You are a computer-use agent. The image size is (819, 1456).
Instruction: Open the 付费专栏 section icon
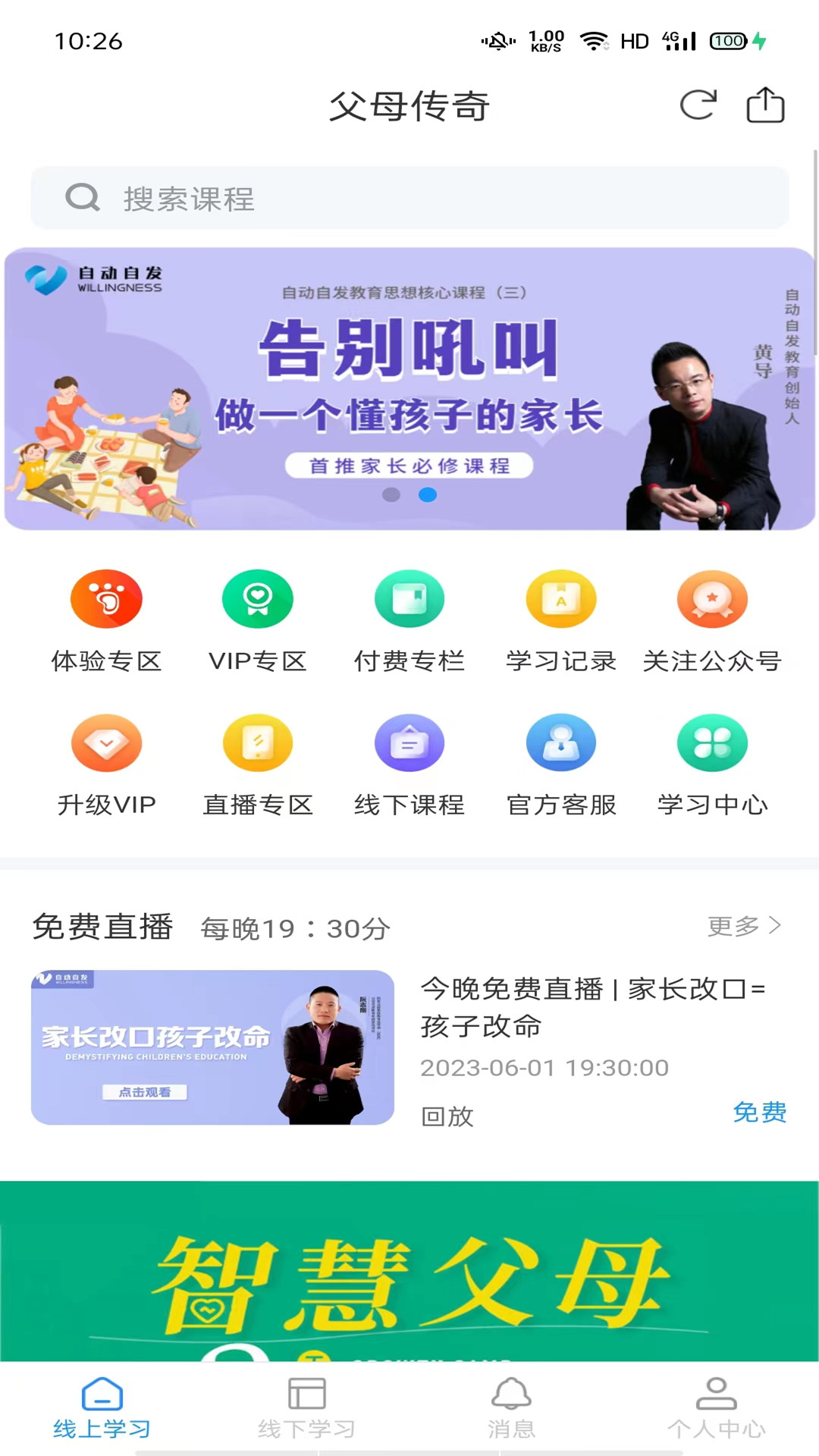(x=409, y=598)
